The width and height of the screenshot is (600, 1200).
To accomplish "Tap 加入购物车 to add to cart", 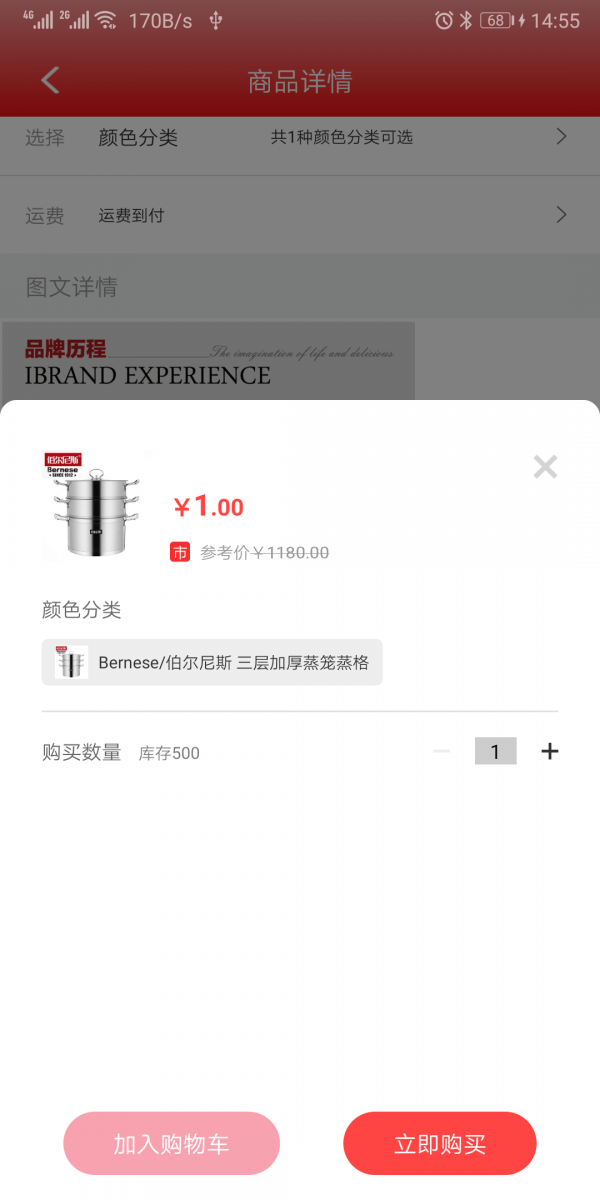I will pyautogui.click(x=171, y=1143).
